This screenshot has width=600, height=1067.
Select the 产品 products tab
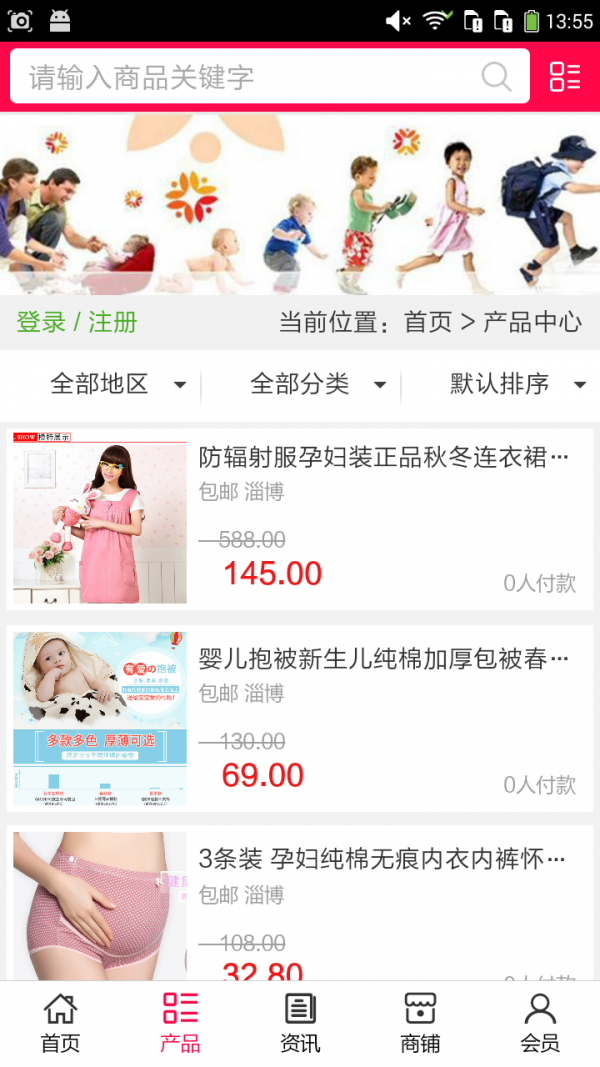pyautogui.click(x=180, y=1023)
